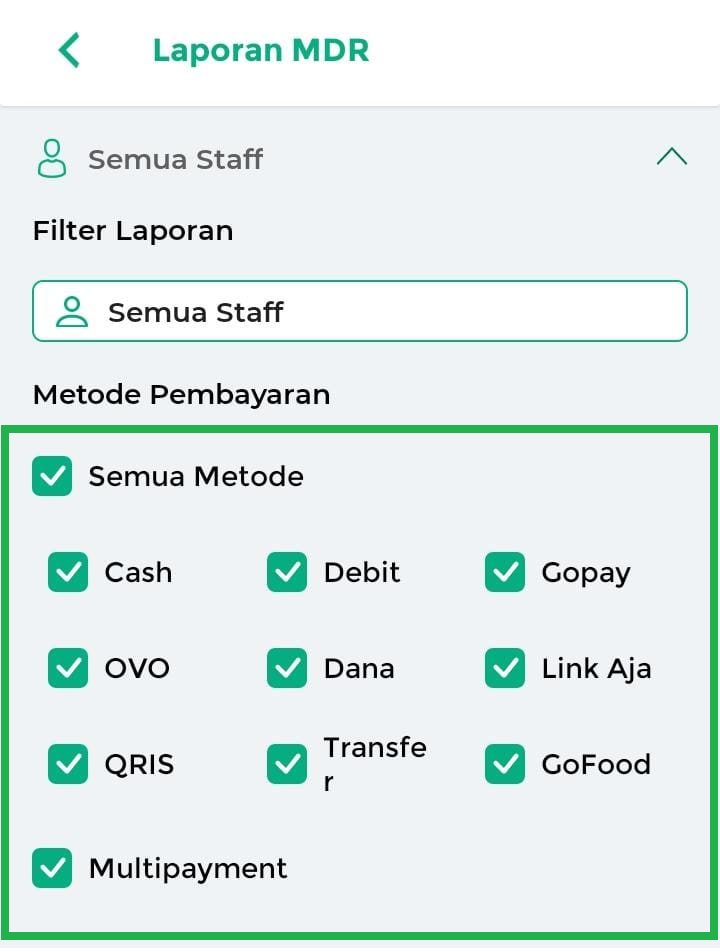The image size is (720, 952).
Task: Go back from Laporan MDR
Action: pos(69,50)
